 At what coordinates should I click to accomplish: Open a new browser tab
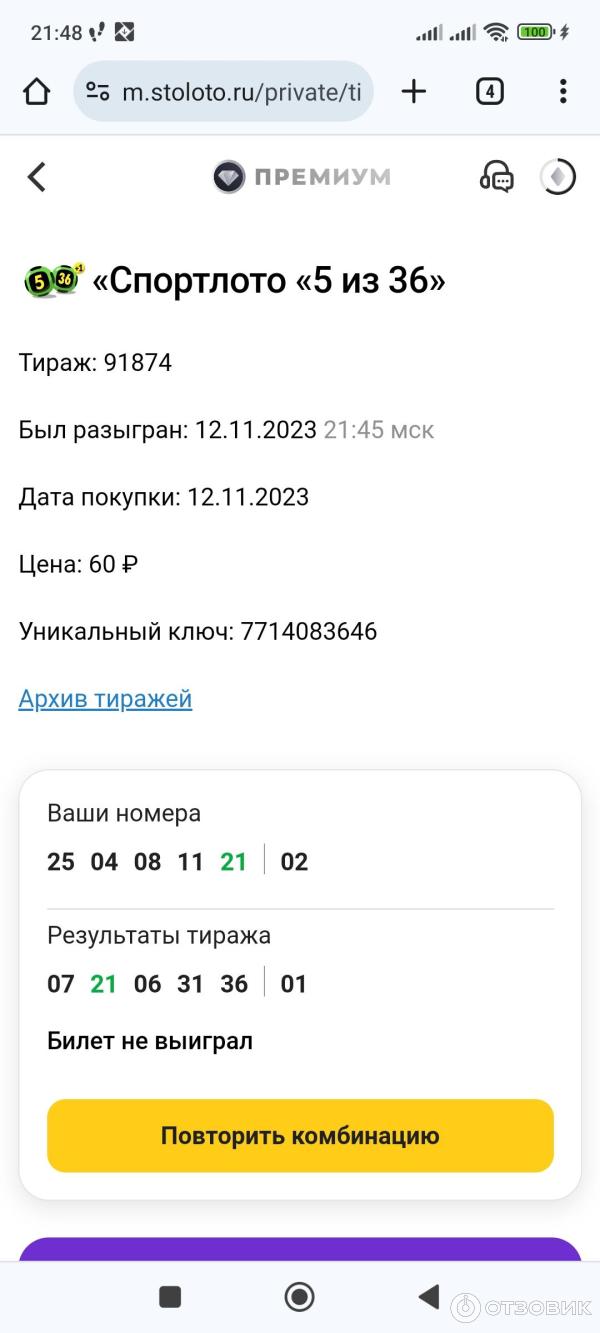pos(413,92)
